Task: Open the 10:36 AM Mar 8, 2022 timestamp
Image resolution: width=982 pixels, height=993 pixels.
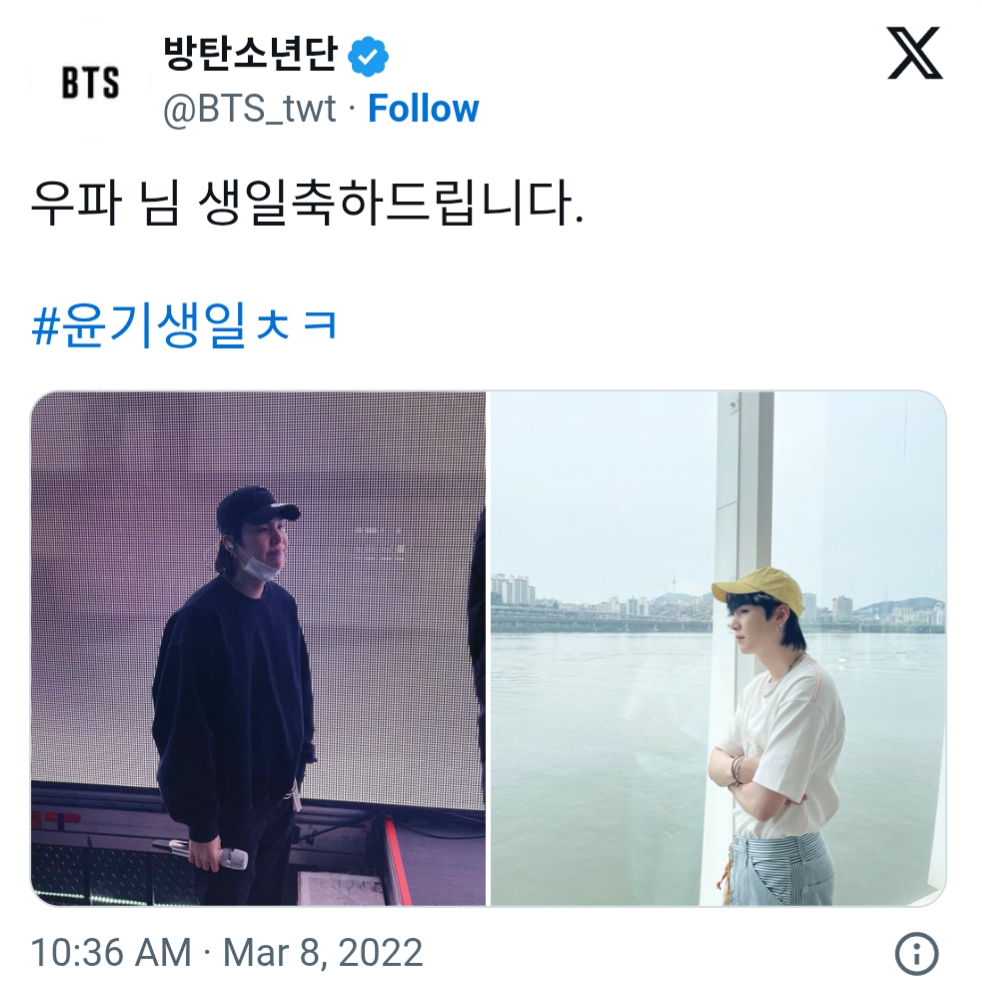Action: pos(226,953)
